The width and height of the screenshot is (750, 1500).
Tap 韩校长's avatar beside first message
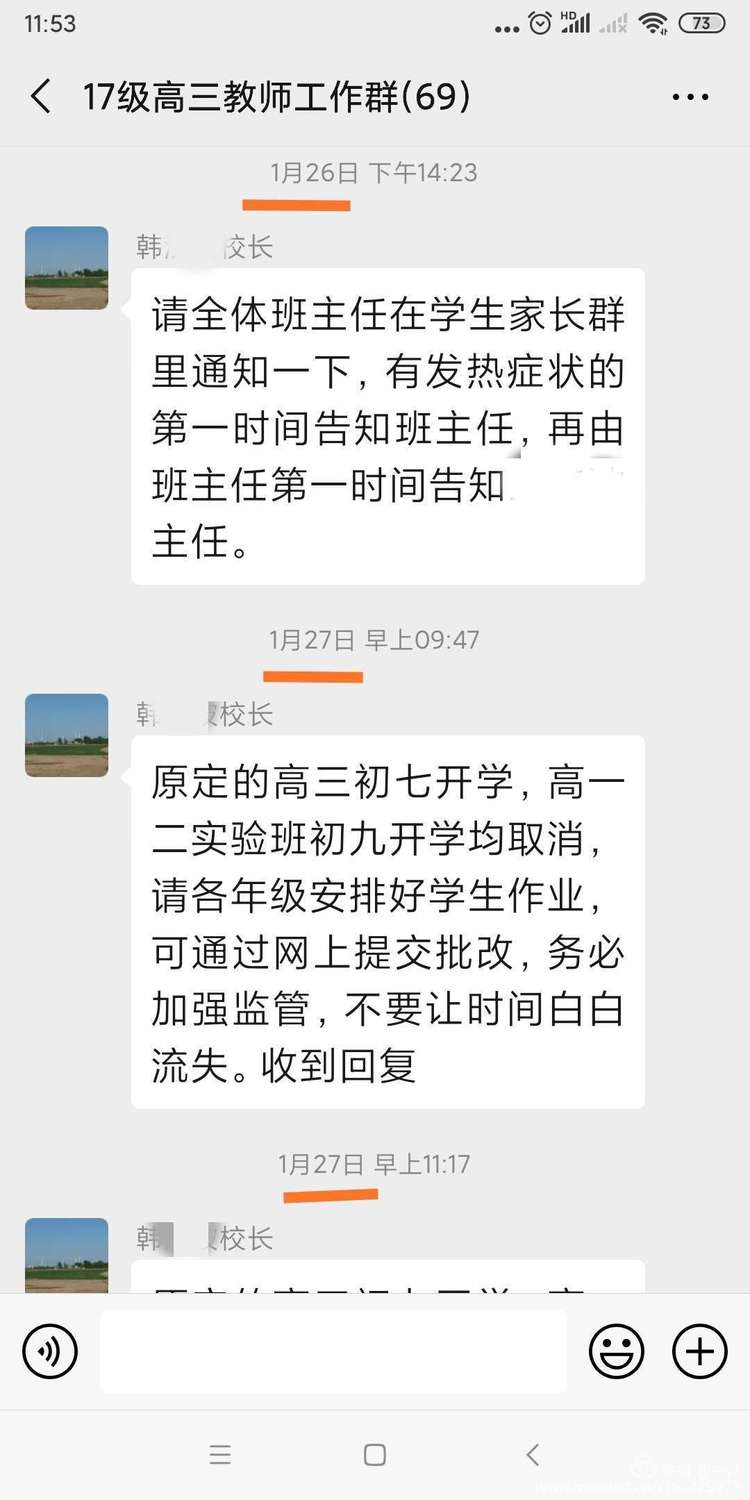66,268
